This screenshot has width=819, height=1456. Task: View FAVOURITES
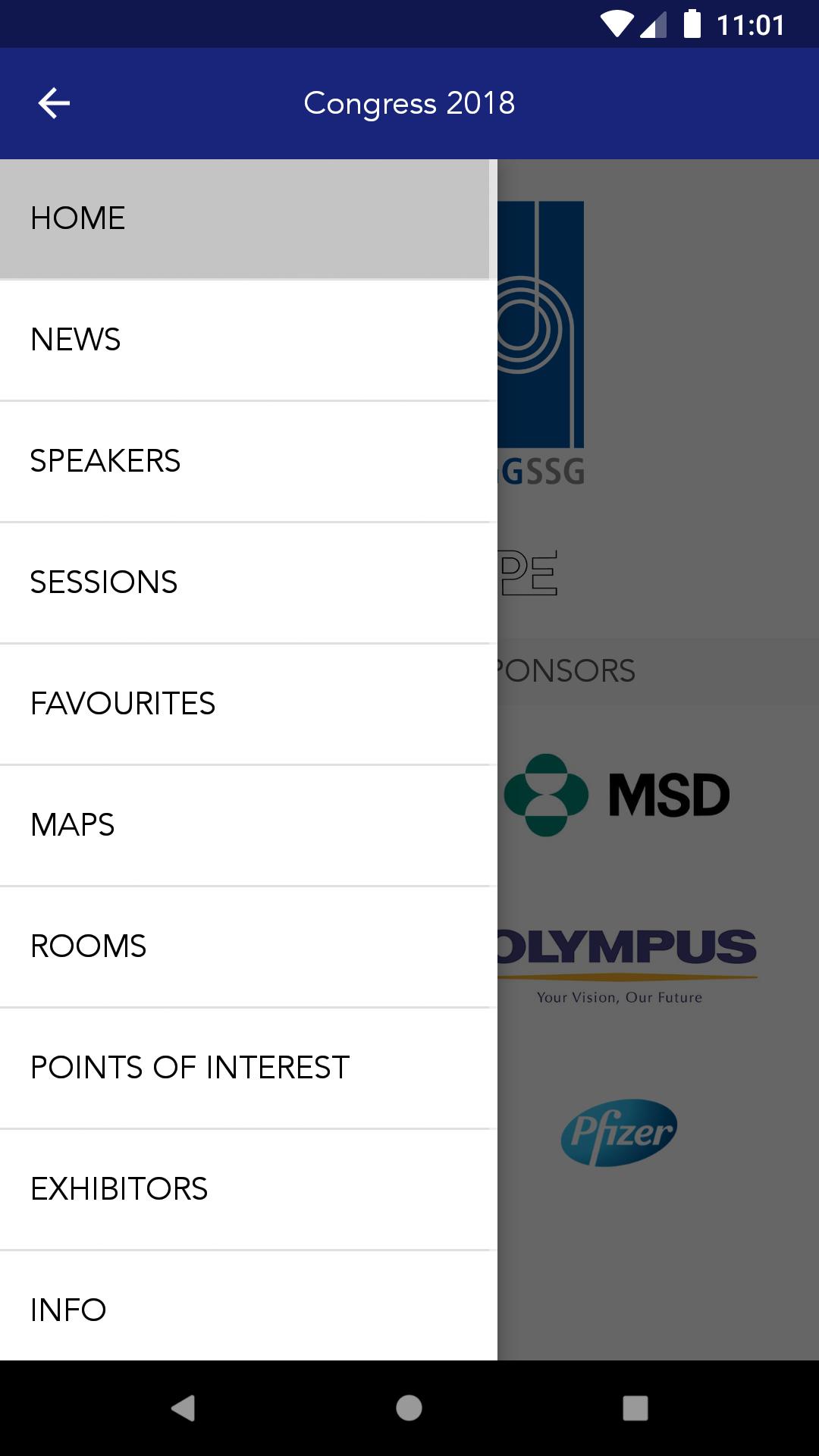(249, 704)
